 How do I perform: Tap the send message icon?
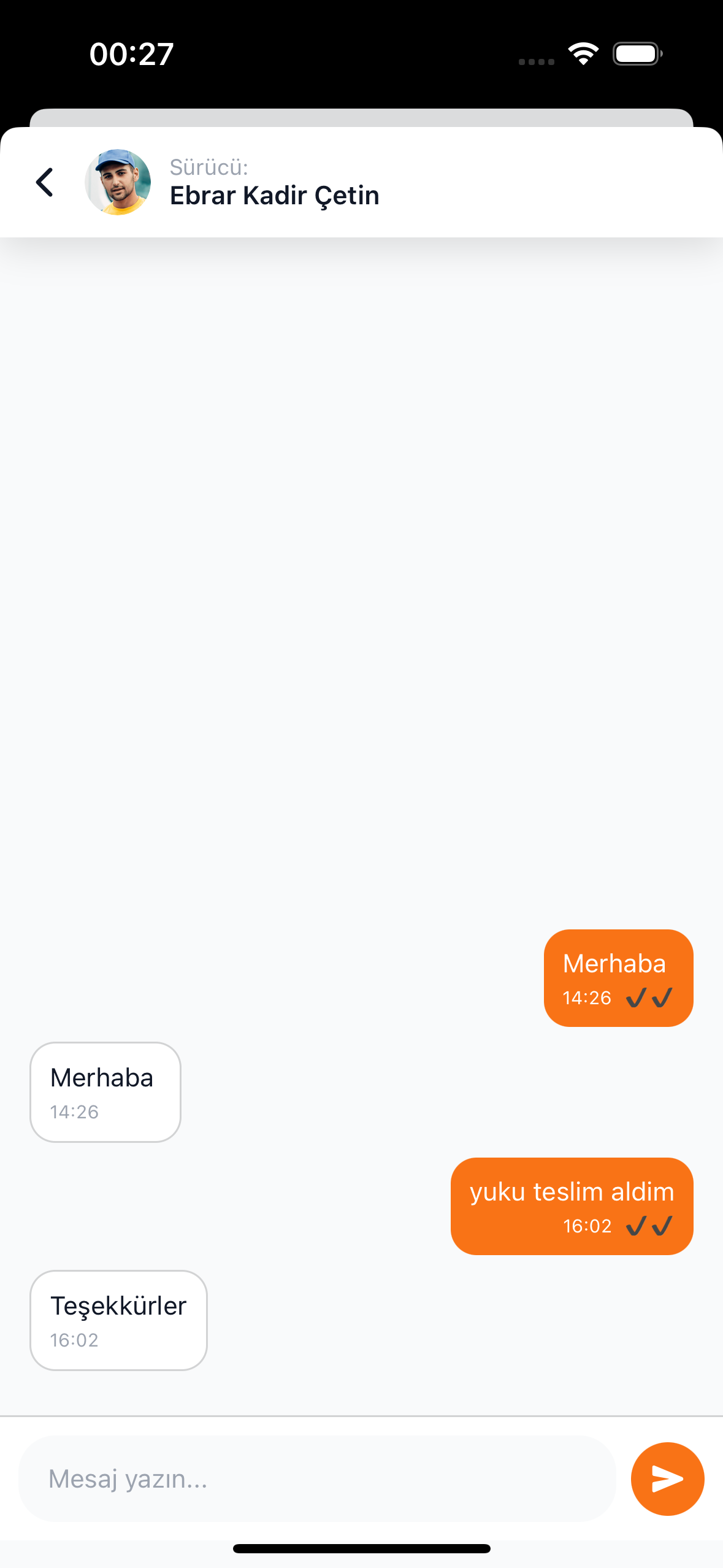point(667,1479)
